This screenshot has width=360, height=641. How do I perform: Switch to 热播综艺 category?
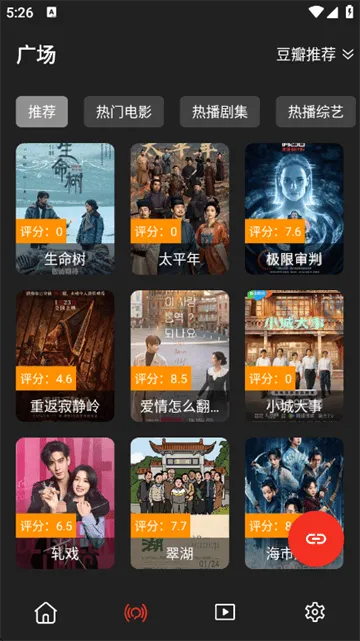tap(316, 112)
